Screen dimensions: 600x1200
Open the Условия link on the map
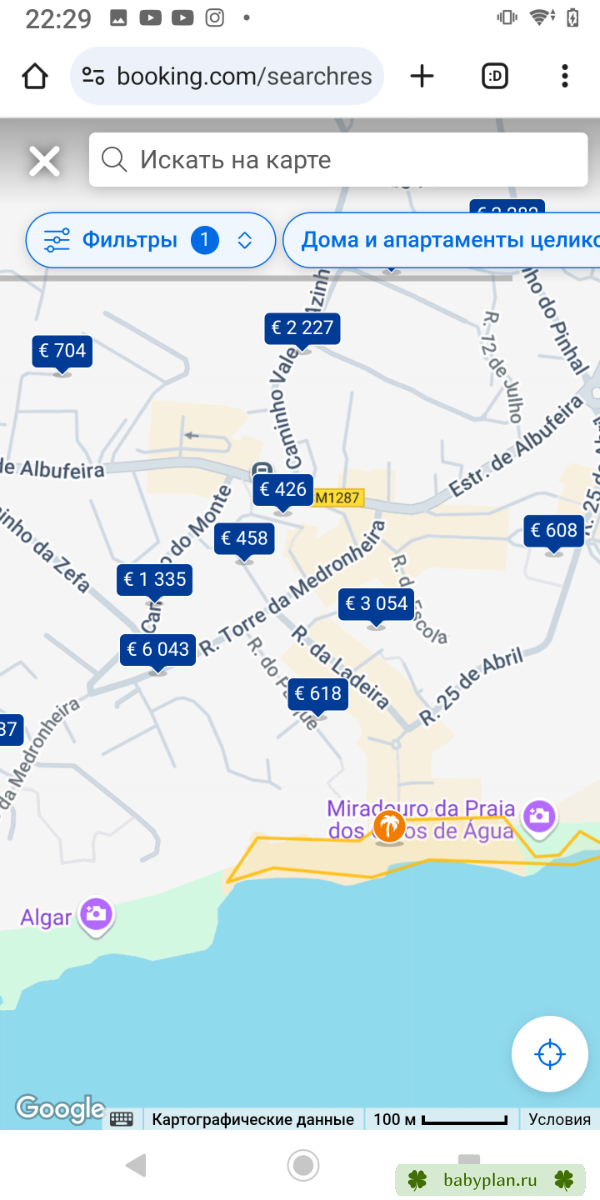[x=559, y=1119]
